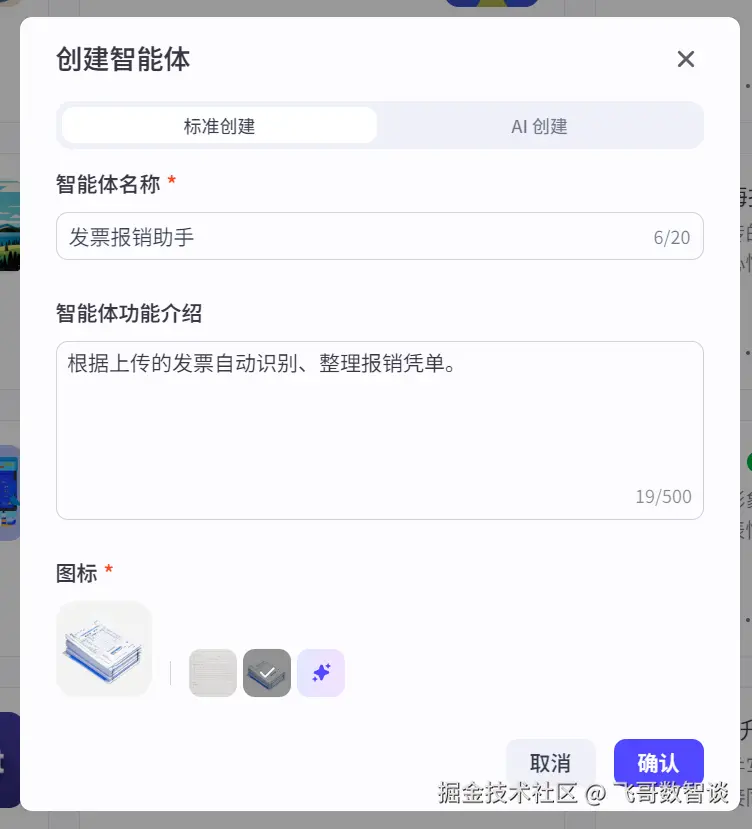The image size is (752, 829).
Task: Tap 取消 to cancel creation
Action: pyautogui.click(x=550, y=764)
